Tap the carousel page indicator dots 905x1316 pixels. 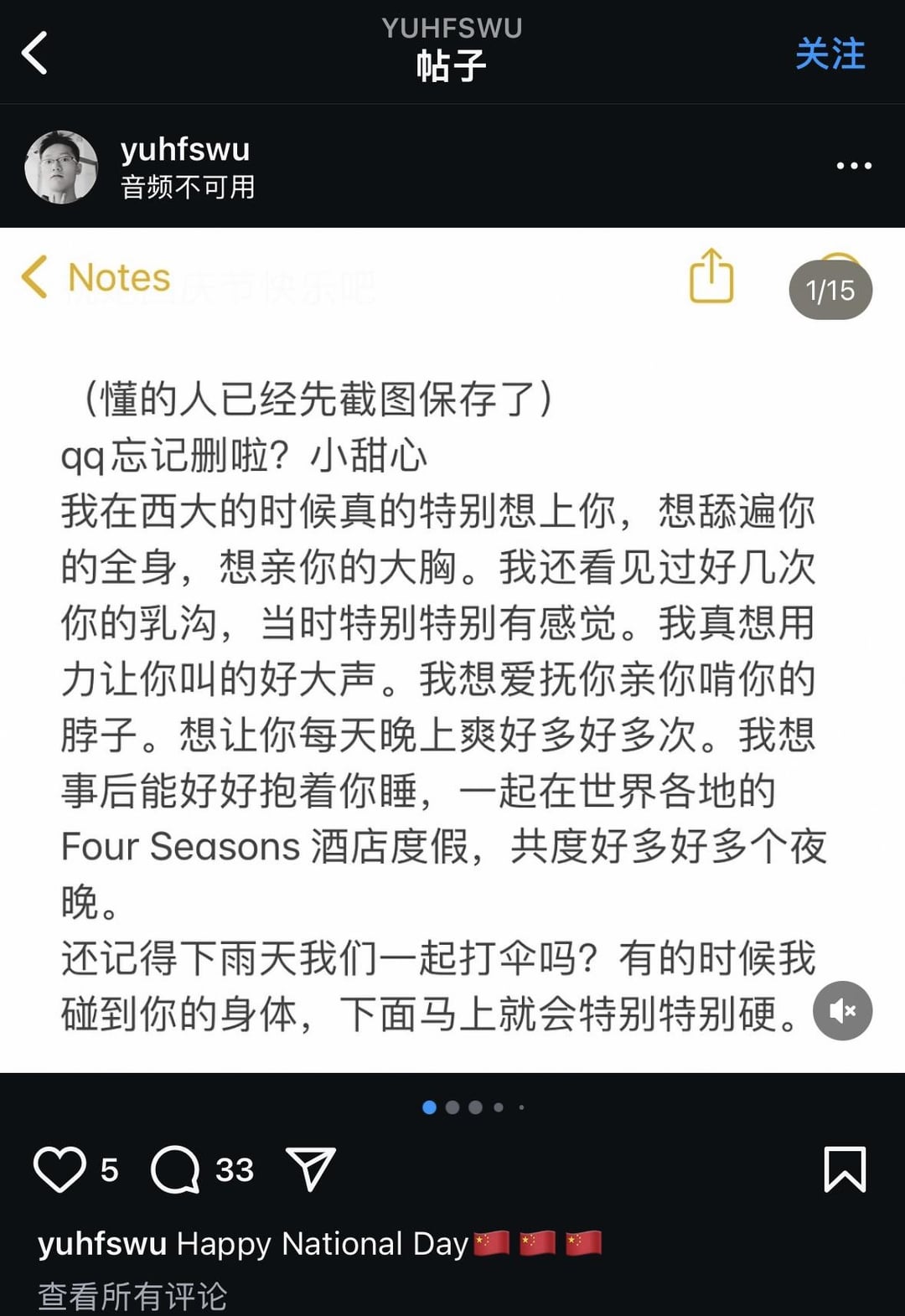pos(473,1107)
